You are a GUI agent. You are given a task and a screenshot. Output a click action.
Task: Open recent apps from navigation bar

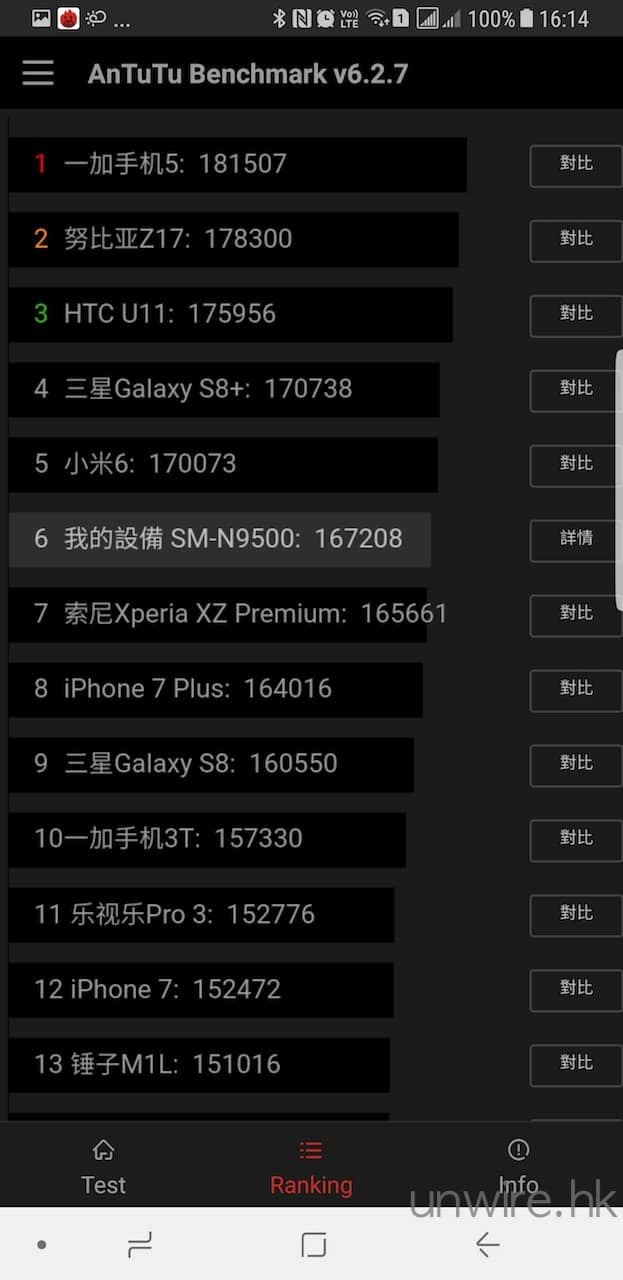click(x=139, y=1244)
